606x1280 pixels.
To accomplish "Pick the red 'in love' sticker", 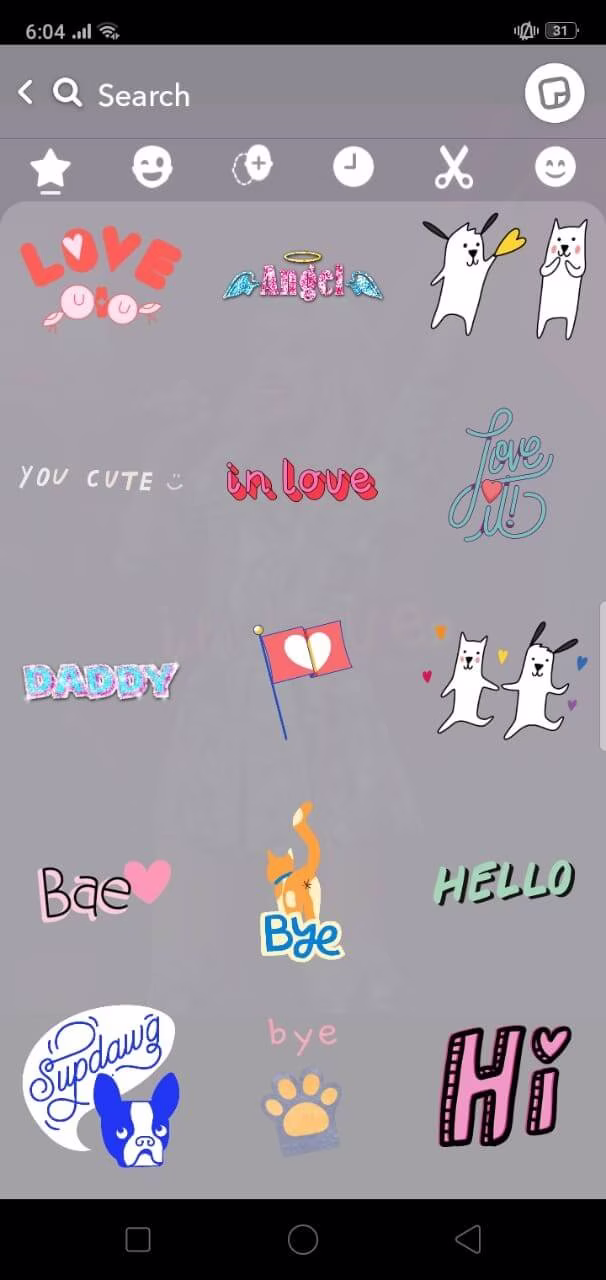I will click(301, 481).
